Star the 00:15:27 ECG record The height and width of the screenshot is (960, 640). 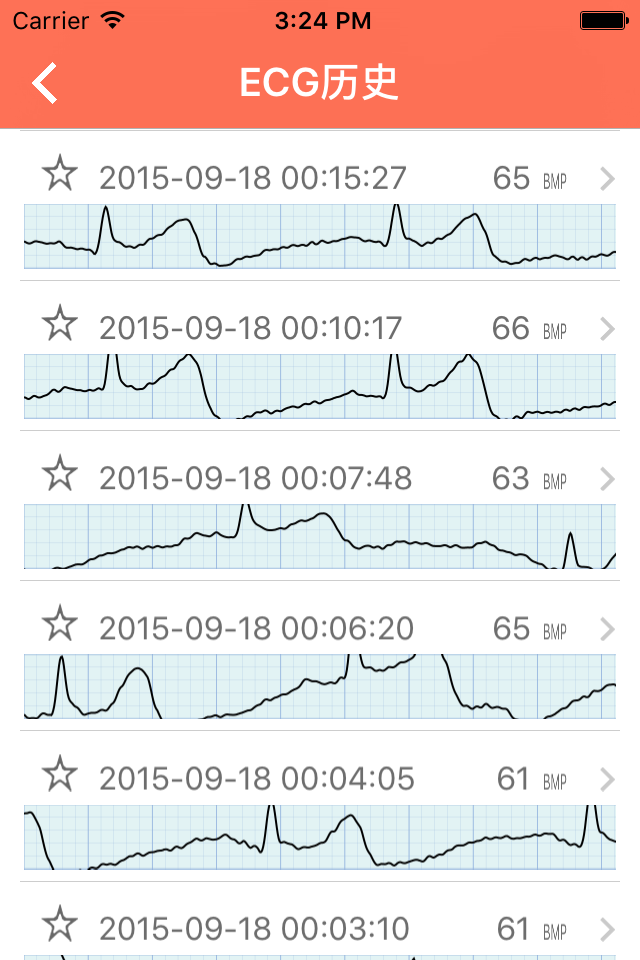pyautogui.click(x=60, y=173)
